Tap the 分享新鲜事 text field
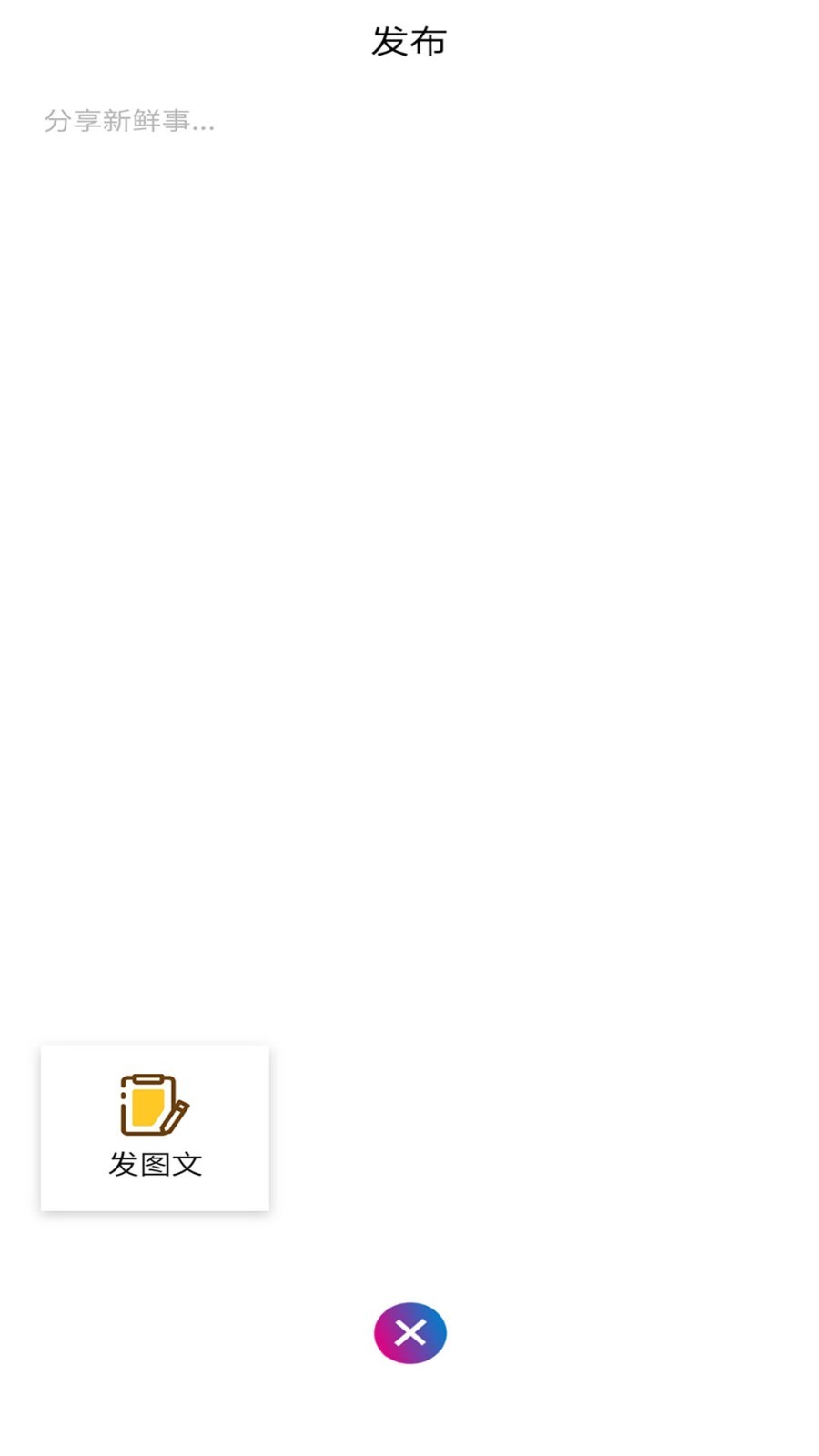 pyautogui.click(x=409, y=121)
